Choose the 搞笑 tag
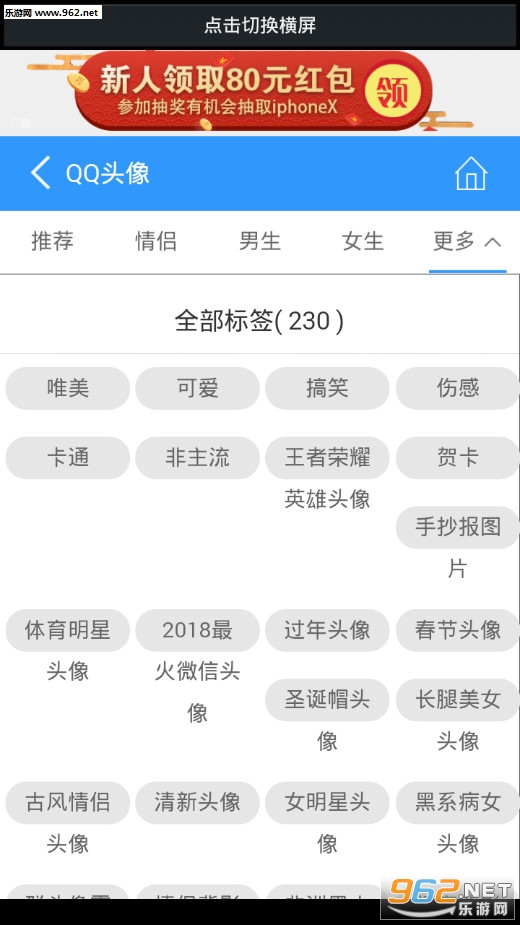Viewport: 520px width, 925px height. pyautogui.click(x=327, y=388)
